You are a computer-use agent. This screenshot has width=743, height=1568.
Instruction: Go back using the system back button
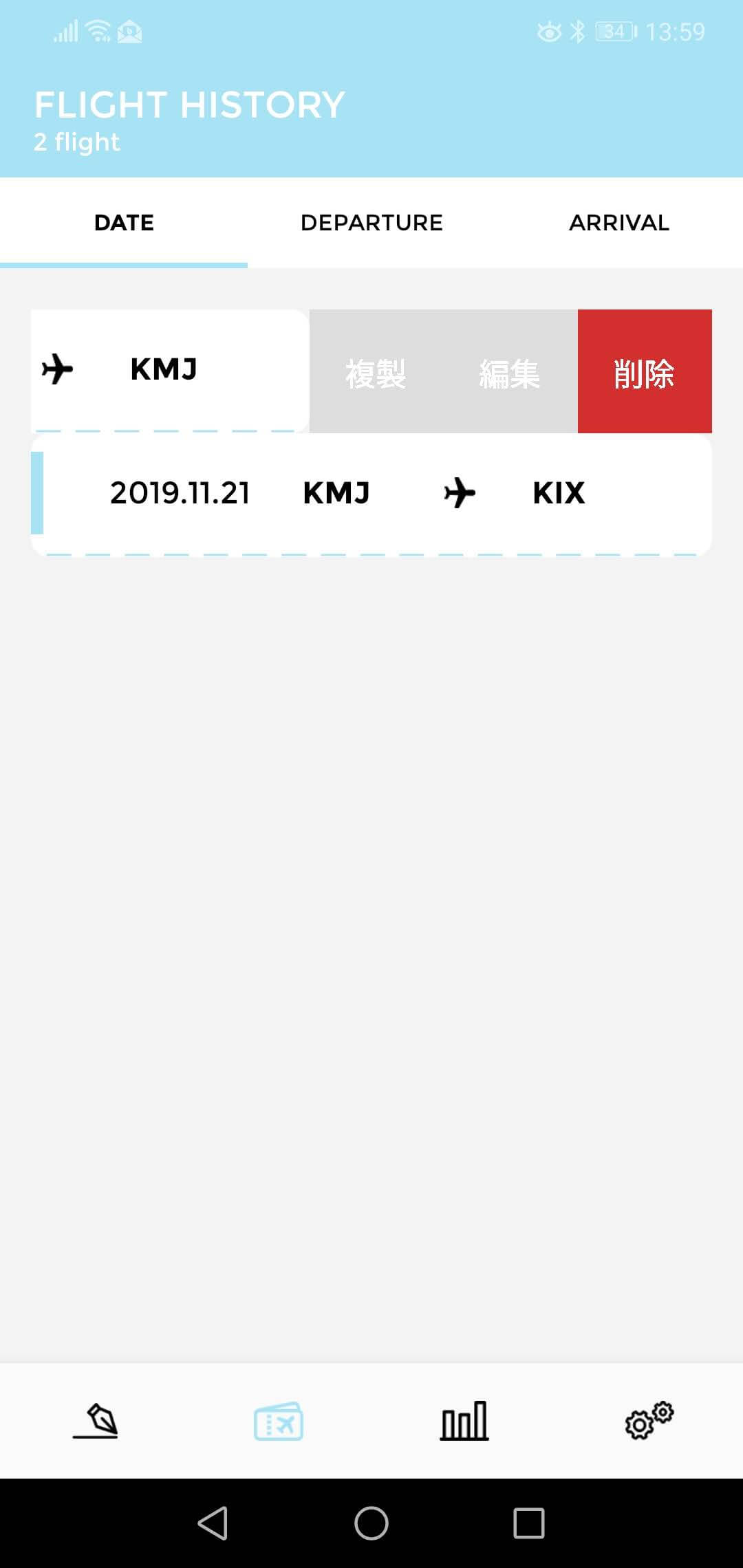(213, 1523)
